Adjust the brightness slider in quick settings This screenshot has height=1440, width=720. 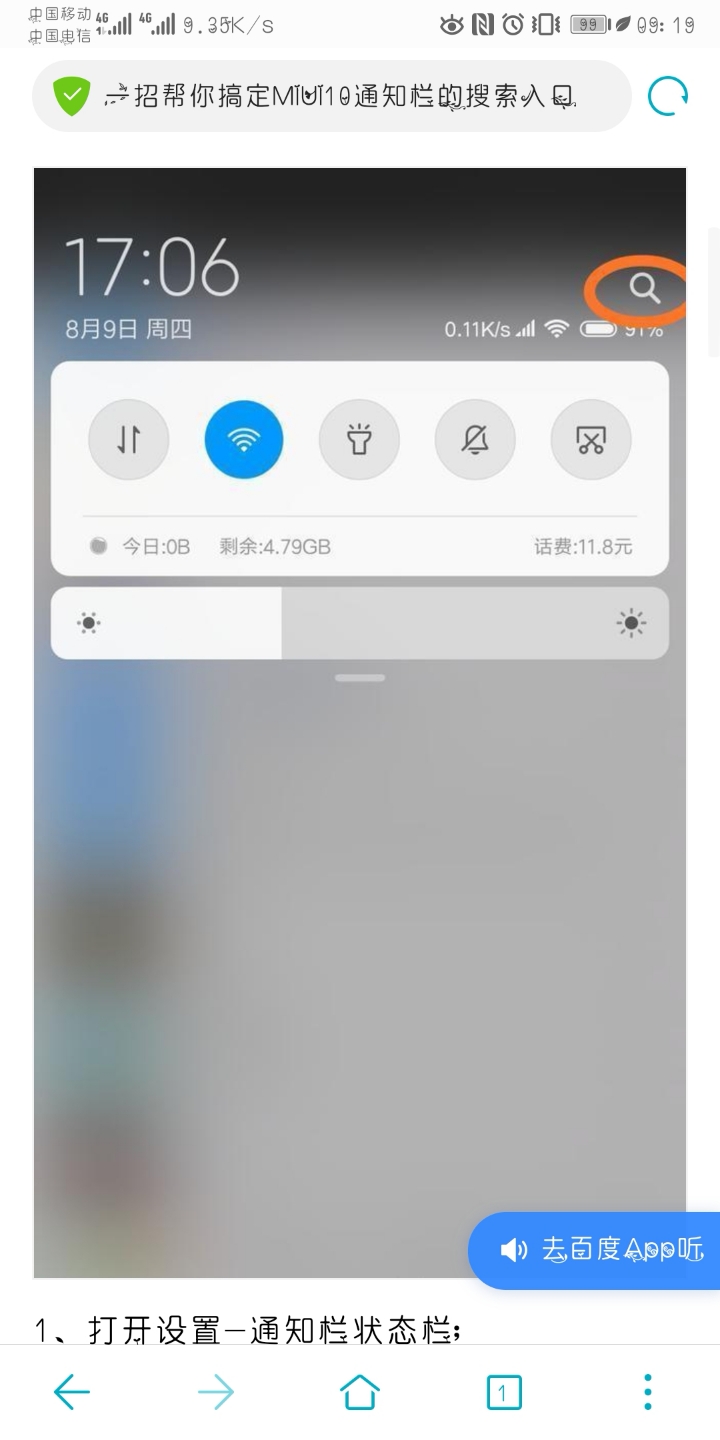(x=359, y=622)
